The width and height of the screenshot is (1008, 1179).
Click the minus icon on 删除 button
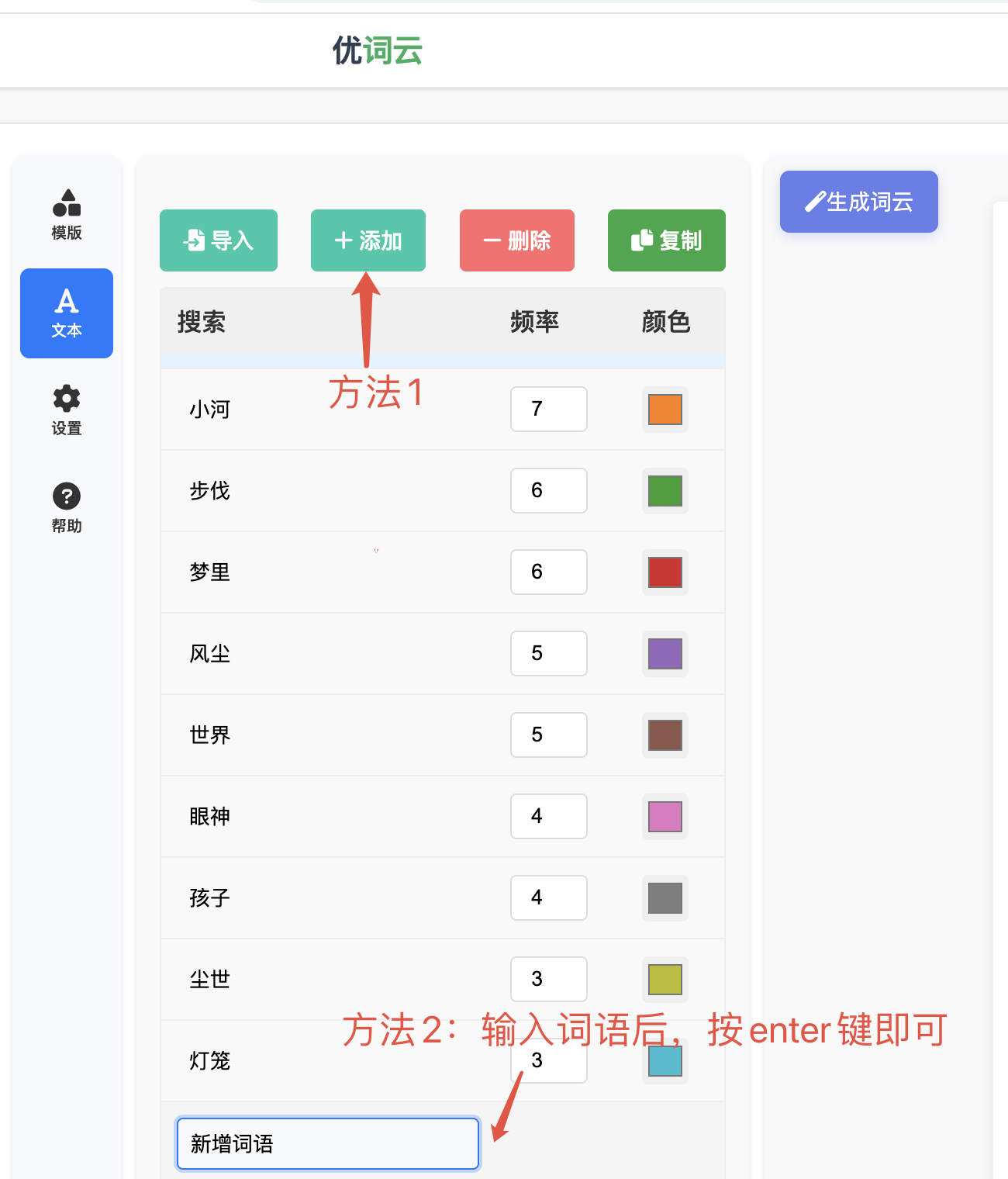click(490, 240)
